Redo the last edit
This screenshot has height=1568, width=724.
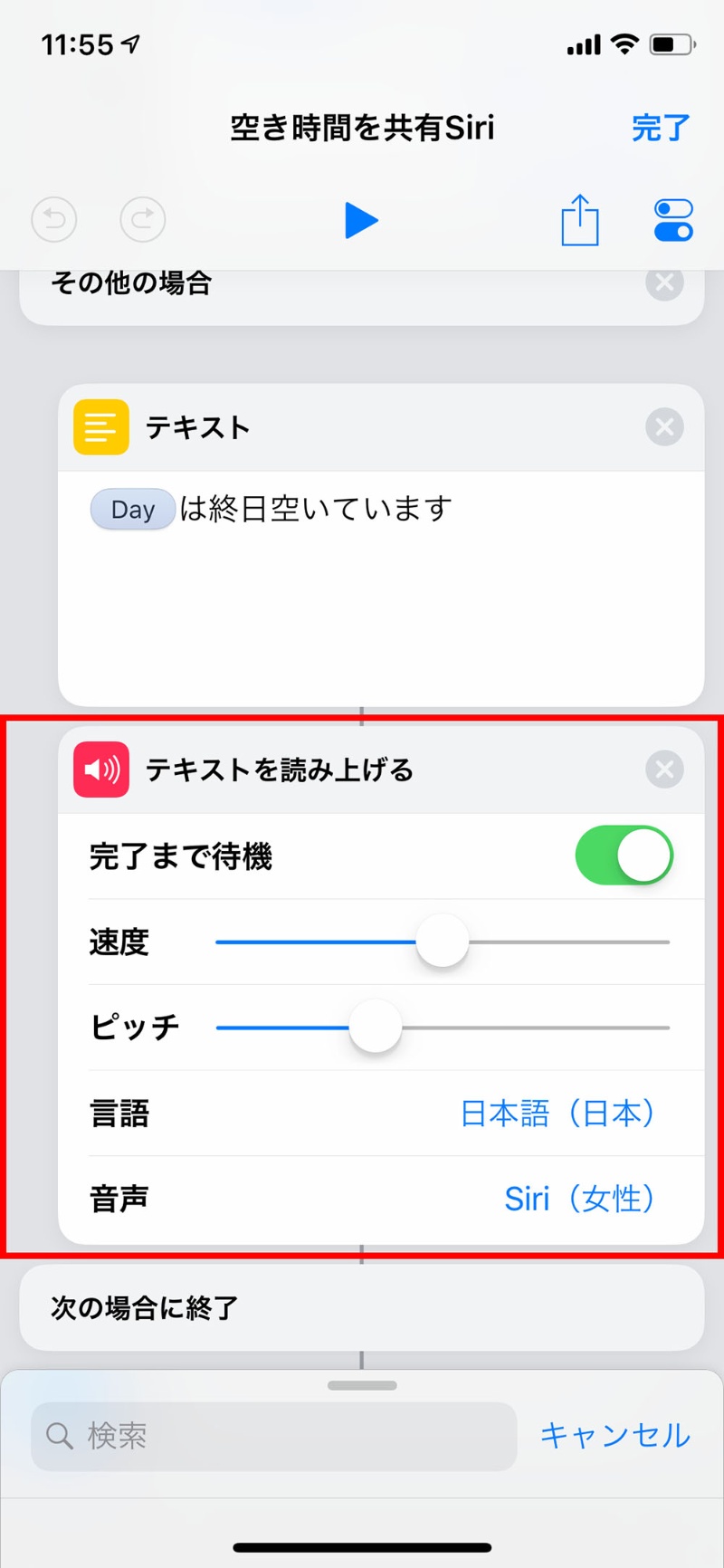(143, 220)
